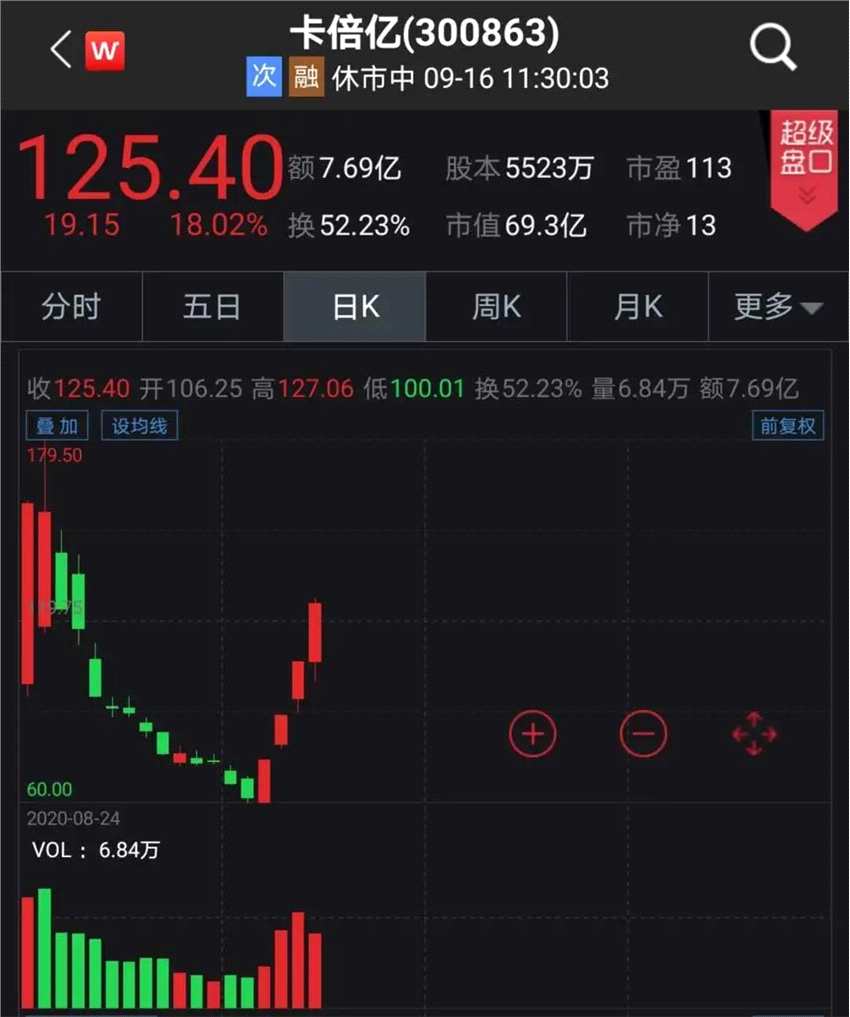Select the 五日 five-day view
Screen dimensions: 850x1017
coord(212,307)
